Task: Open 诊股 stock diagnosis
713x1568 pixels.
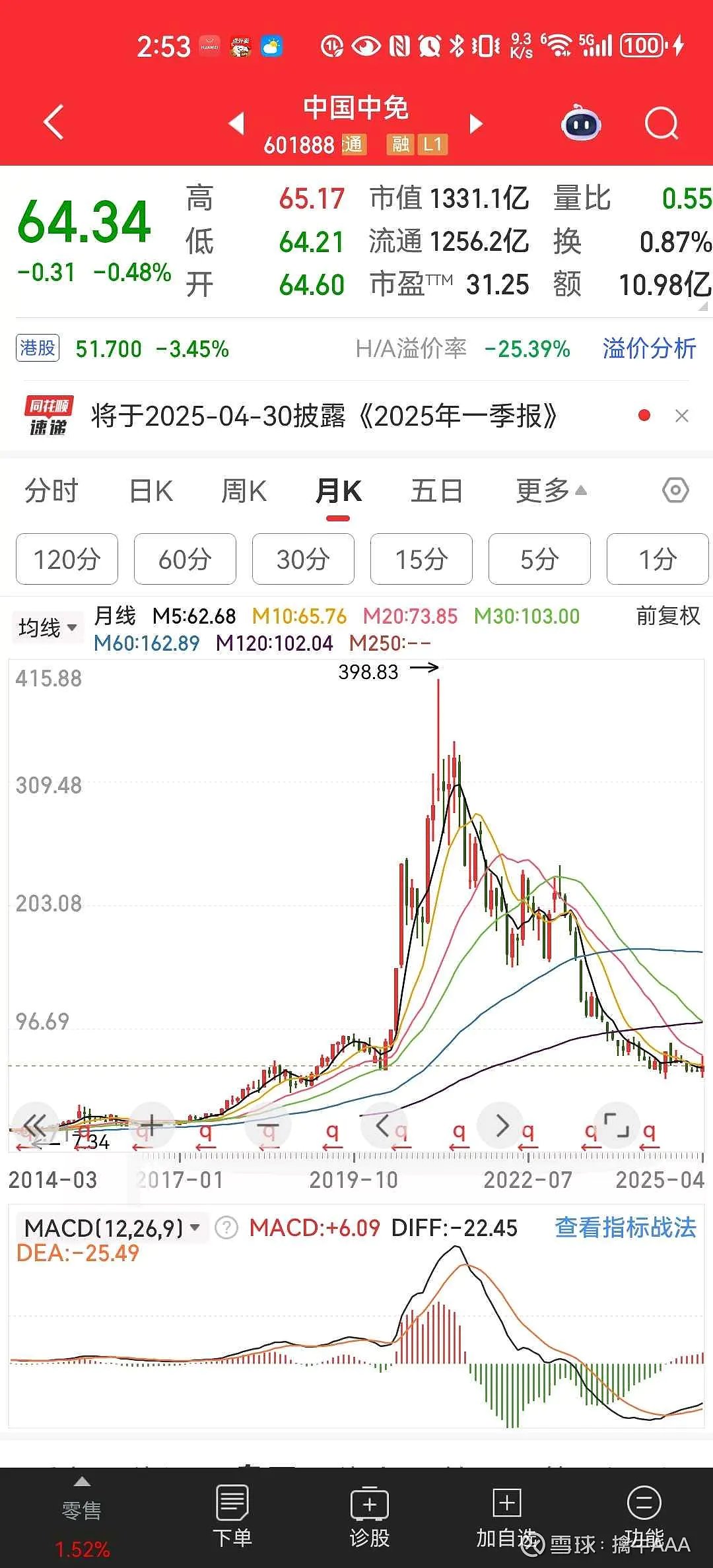Action: pos(370,1517)
